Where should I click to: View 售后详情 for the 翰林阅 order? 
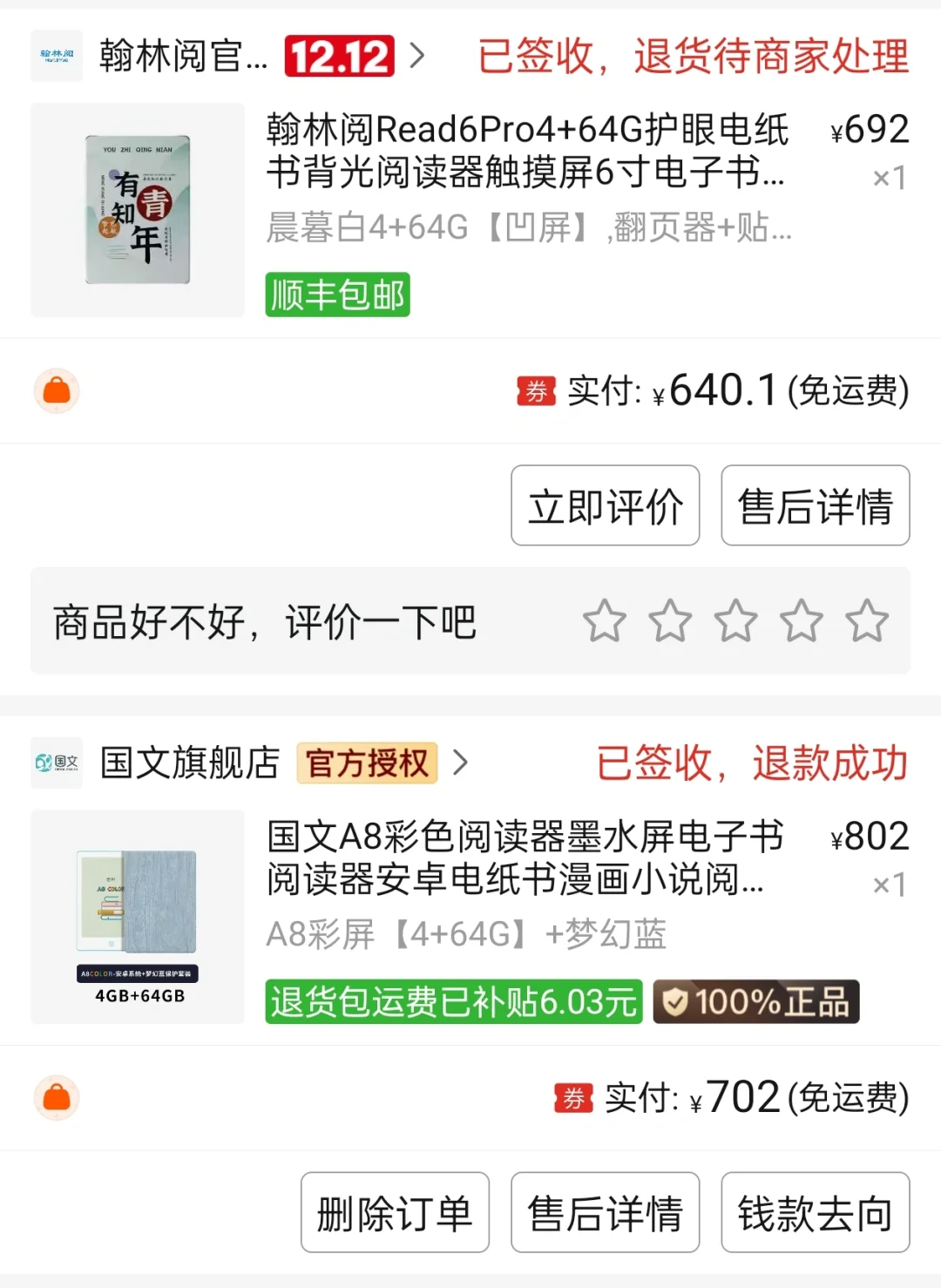(815, 505)
